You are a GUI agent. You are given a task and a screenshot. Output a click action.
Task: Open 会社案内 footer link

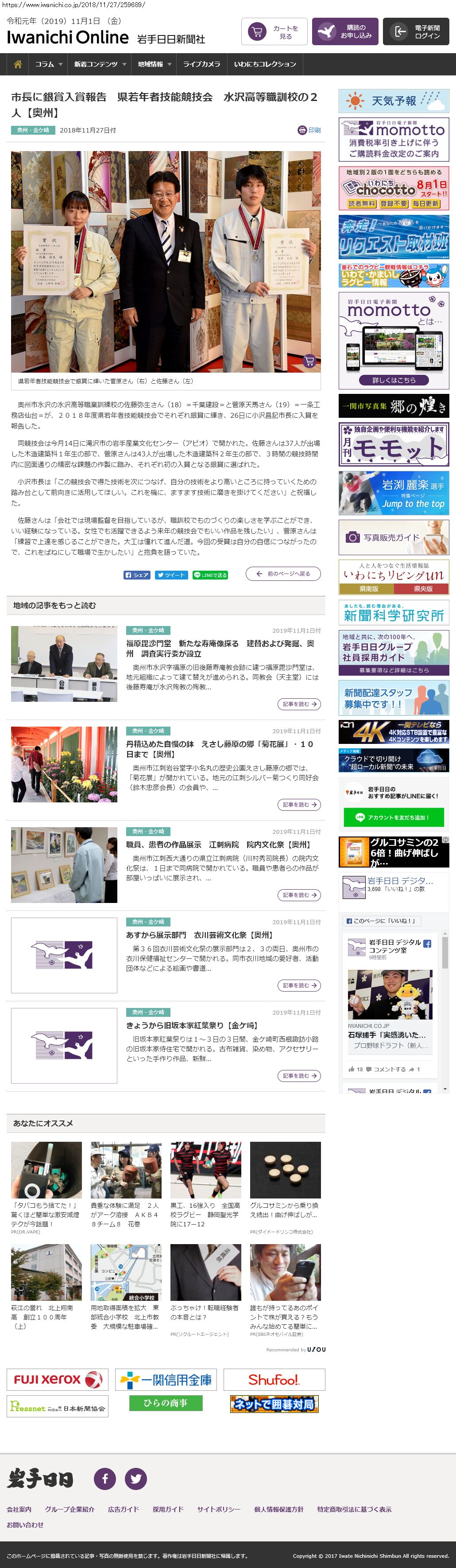pos(19,1509)
